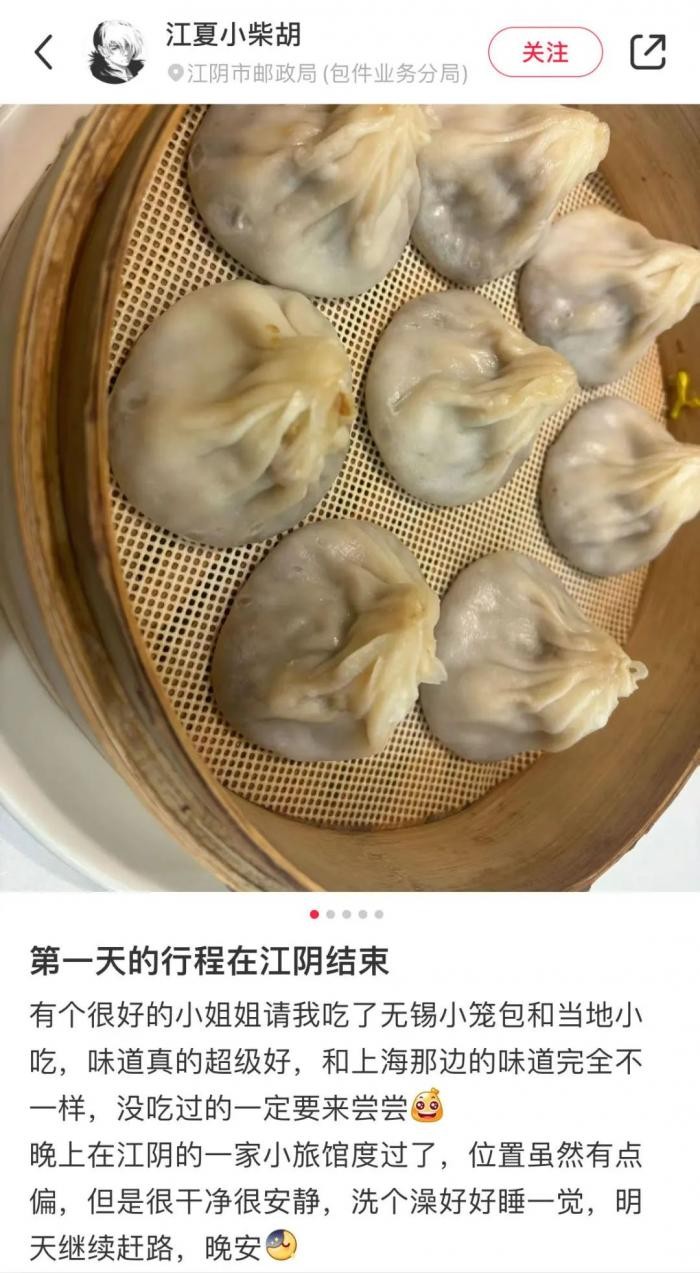Follow the author with 关注 button
The width and height of the screenshot is (700, 1273).
click(x=545, y=52)
